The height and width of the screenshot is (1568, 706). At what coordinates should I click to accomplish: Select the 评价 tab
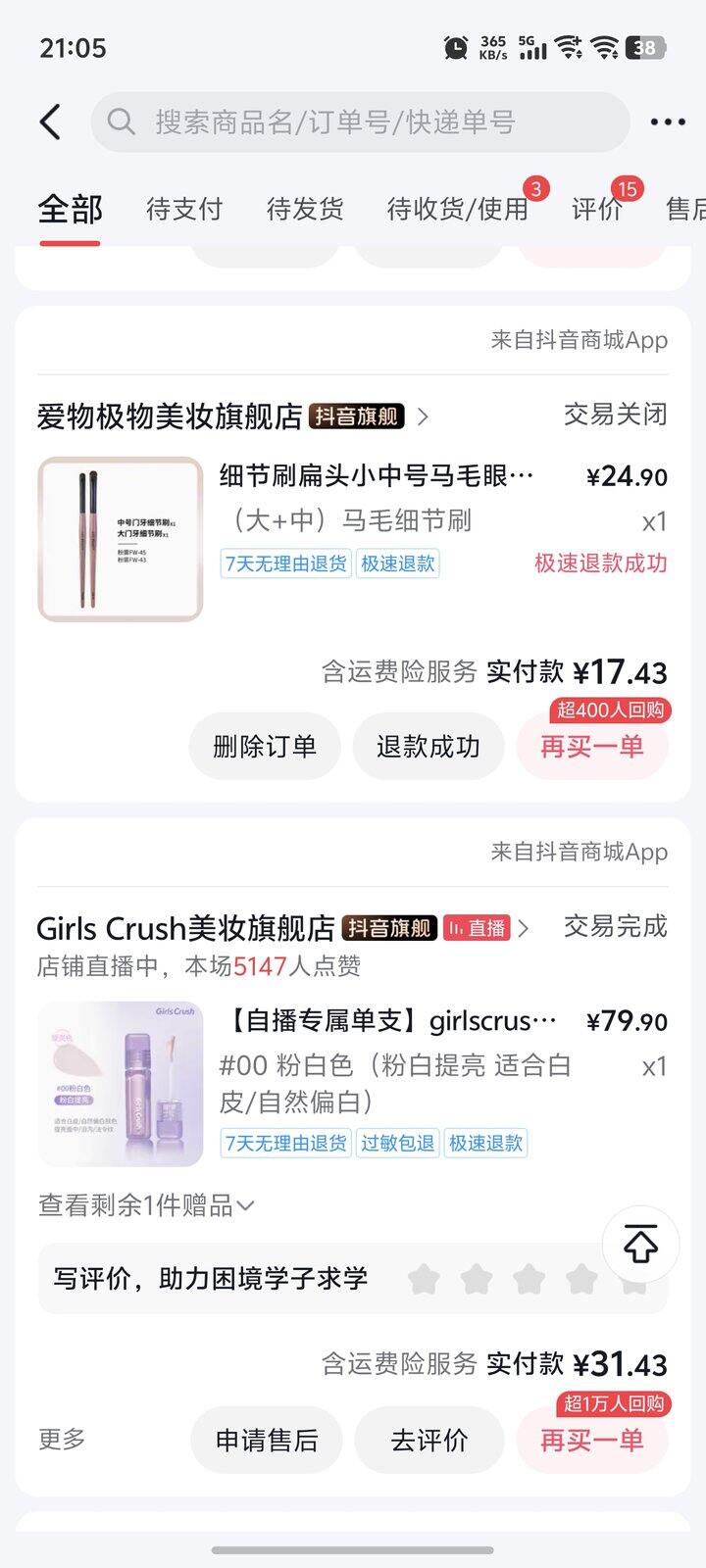click(597, 209)
